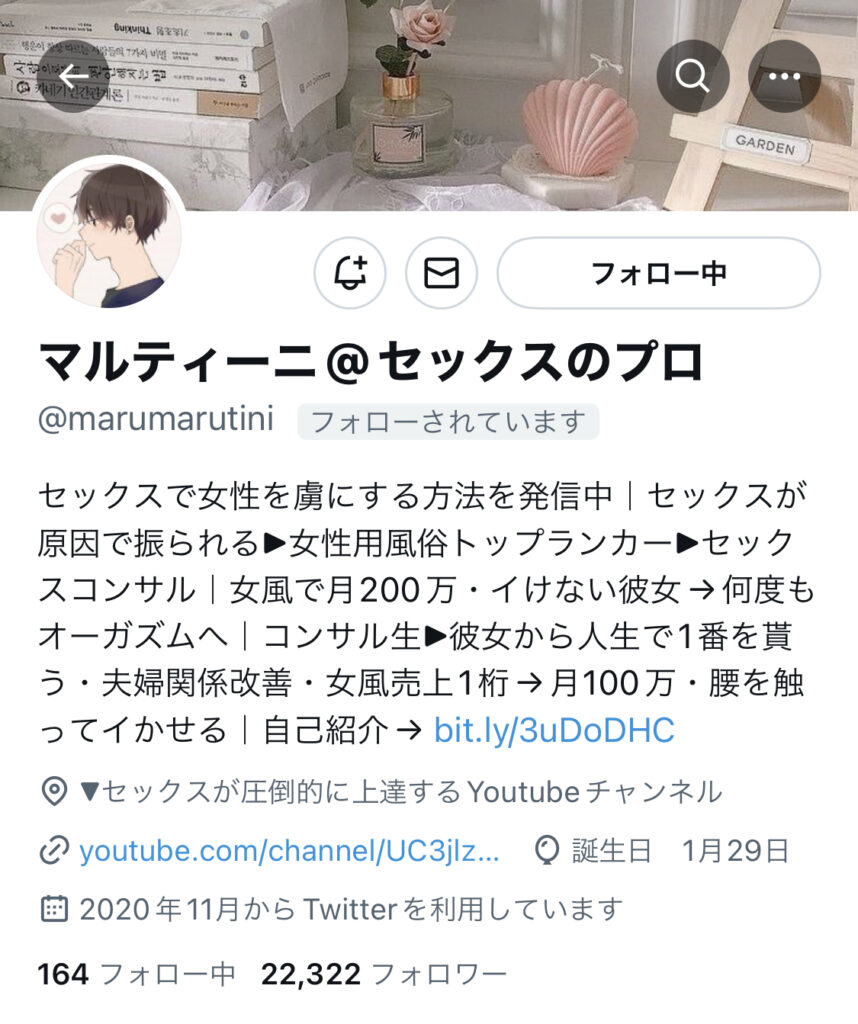Open search on this profile
The height and width of the screenshot is (1024, 858).
[x=692, y=76]
